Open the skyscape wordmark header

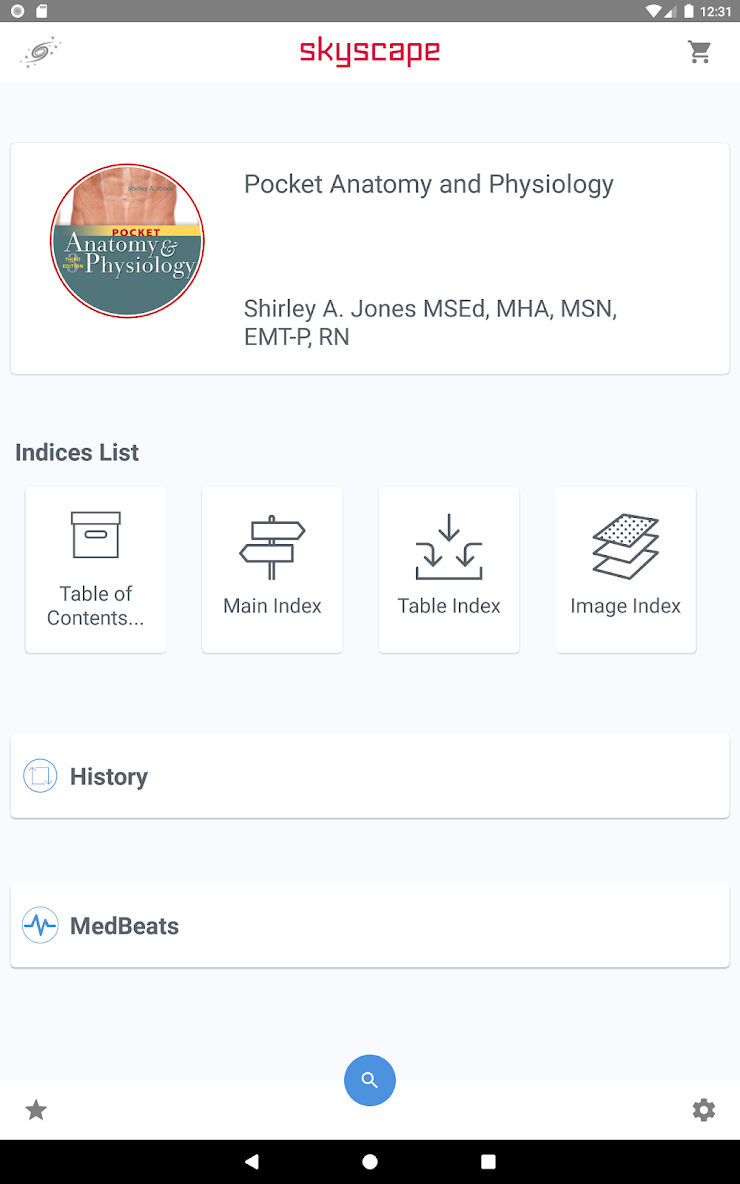[x=370, y=51]
